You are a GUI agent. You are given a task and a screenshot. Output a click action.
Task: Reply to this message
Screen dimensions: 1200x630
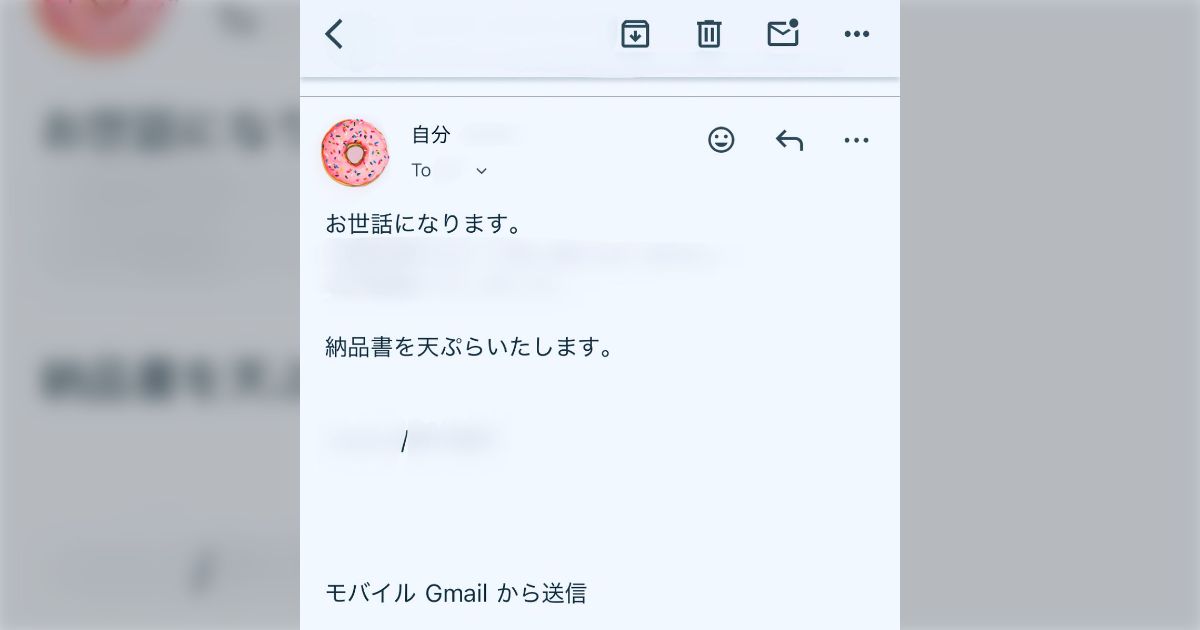pos(789,140)
